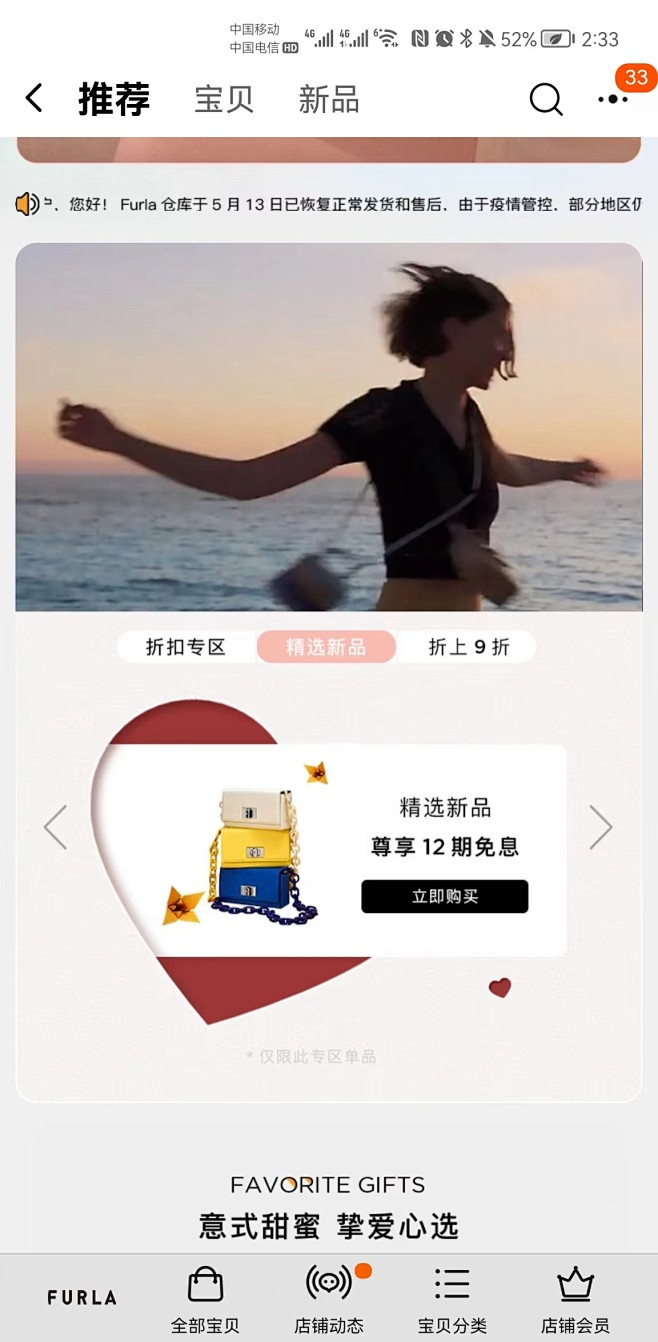Open the three-dot overflow menu
658x1342 pixels.
[613, 100]
